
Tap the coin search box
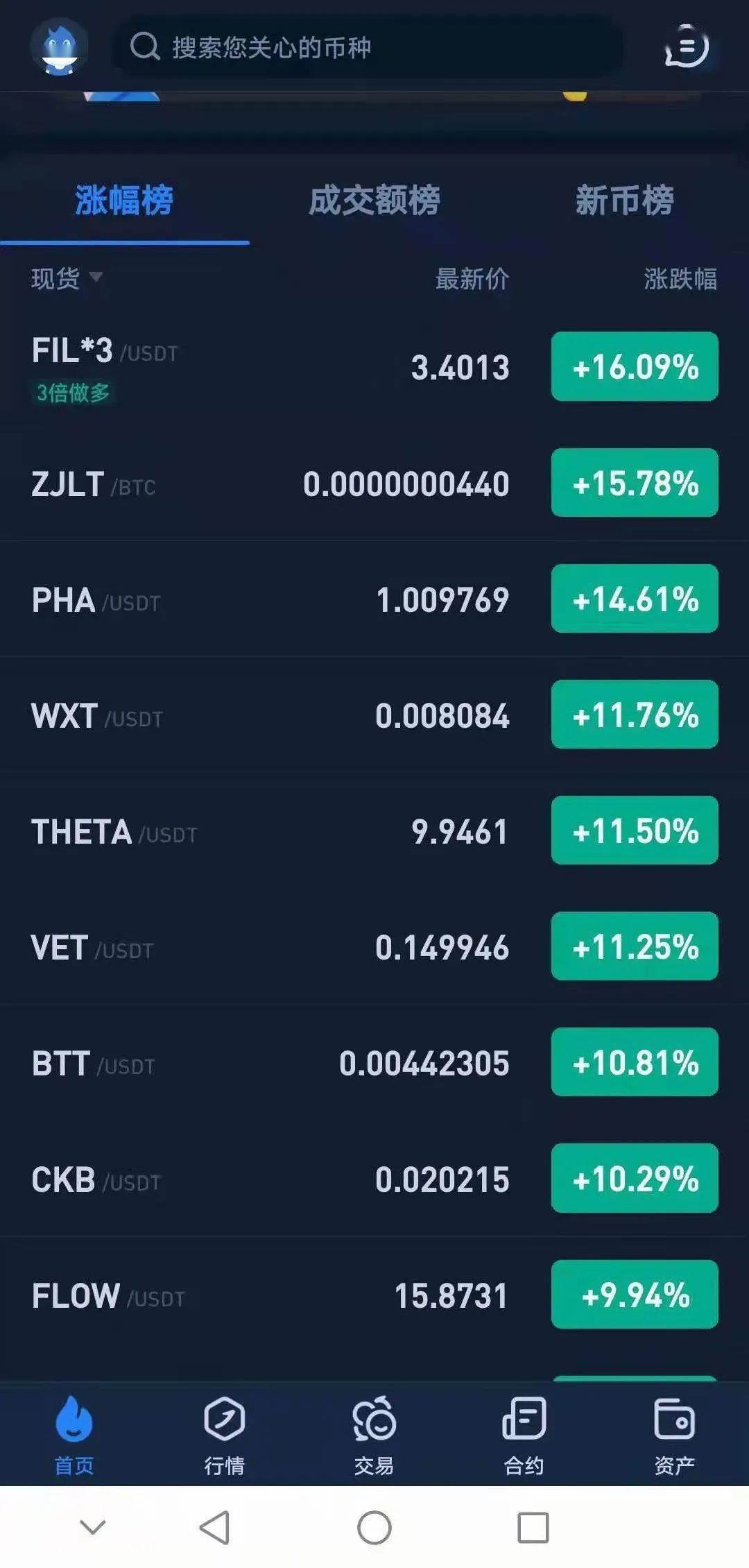click(368, 47)
